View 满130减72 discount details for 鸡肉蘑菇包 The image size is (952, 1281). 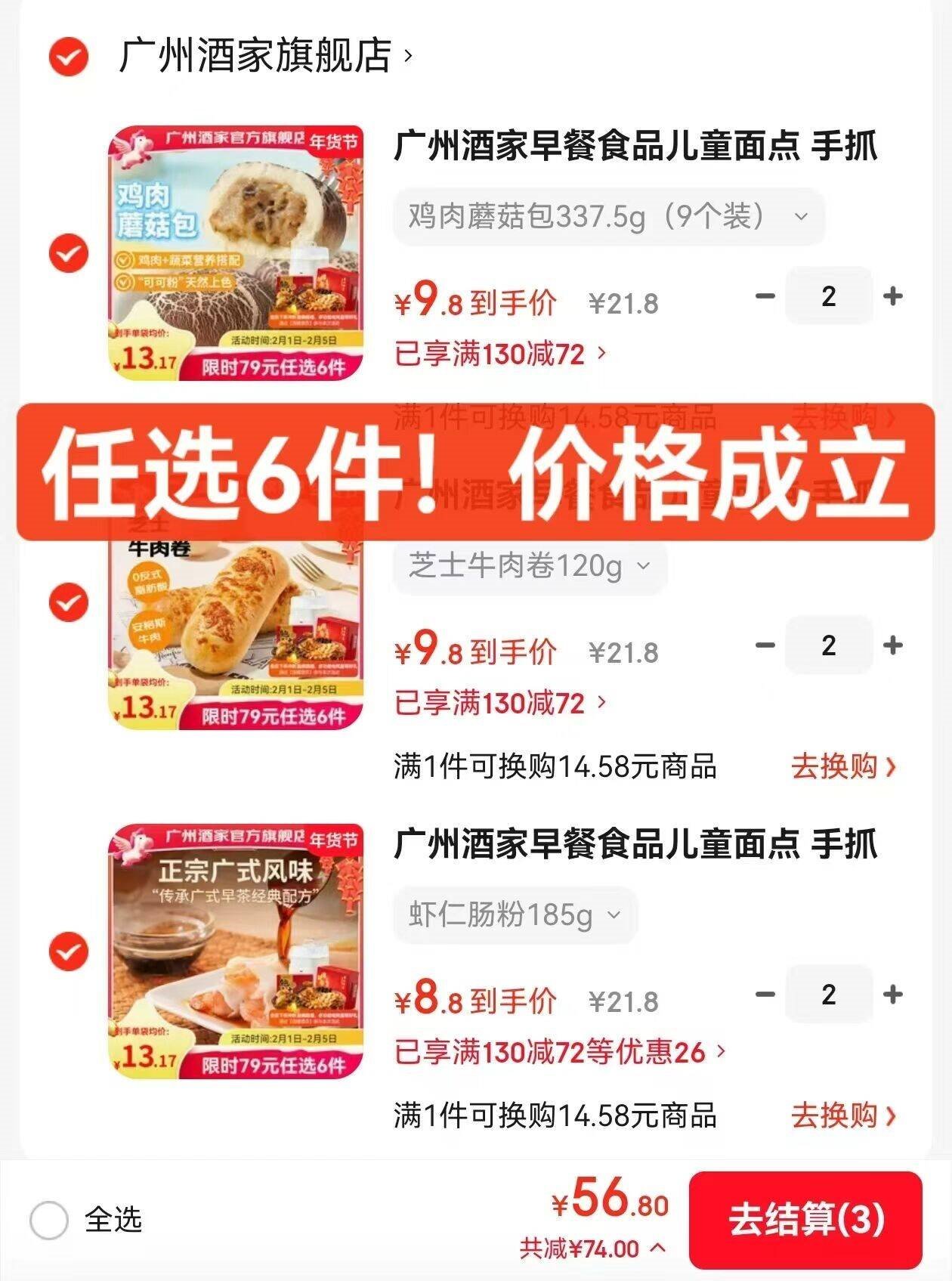point(499,354)
